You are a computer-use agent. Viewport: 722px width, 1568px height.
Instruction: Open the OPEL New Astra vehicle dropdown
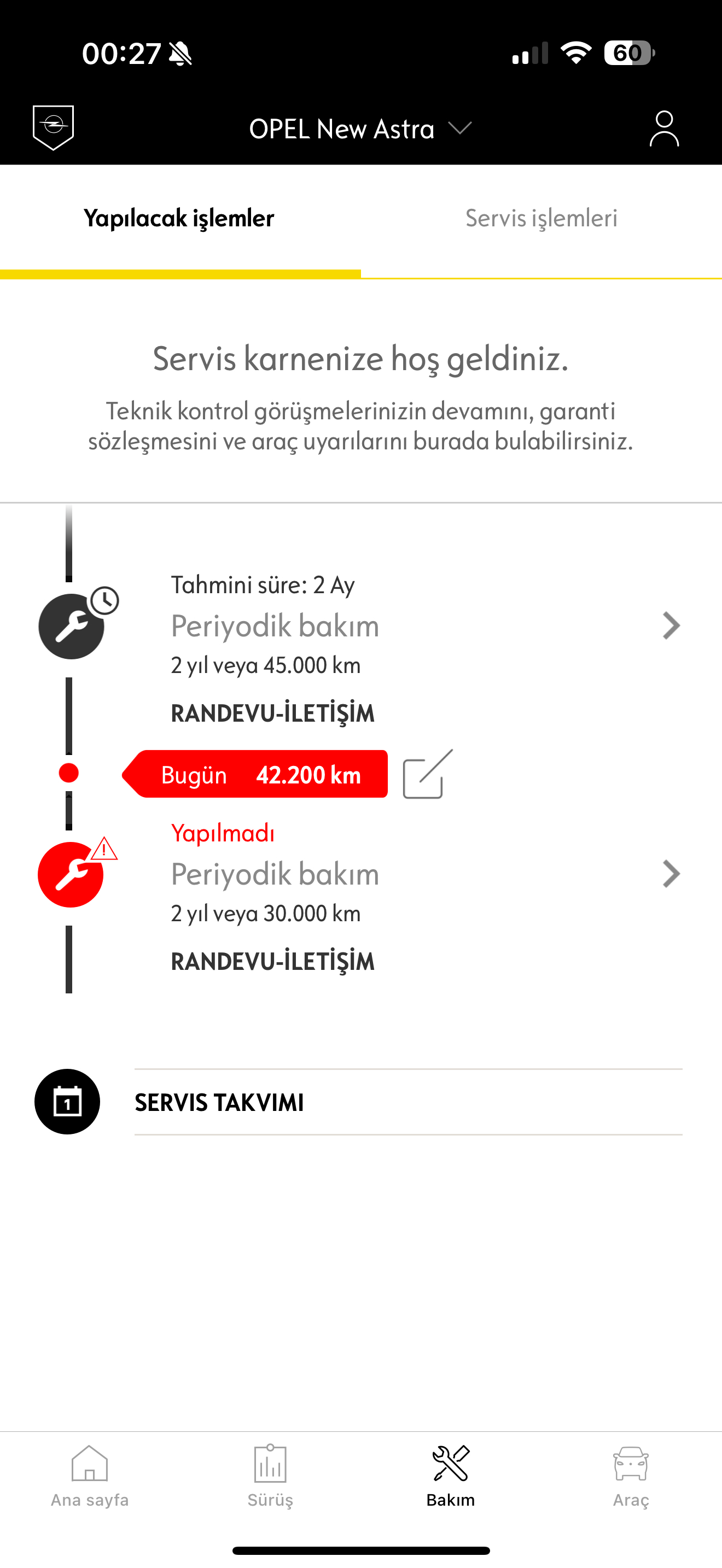point(360,129)
